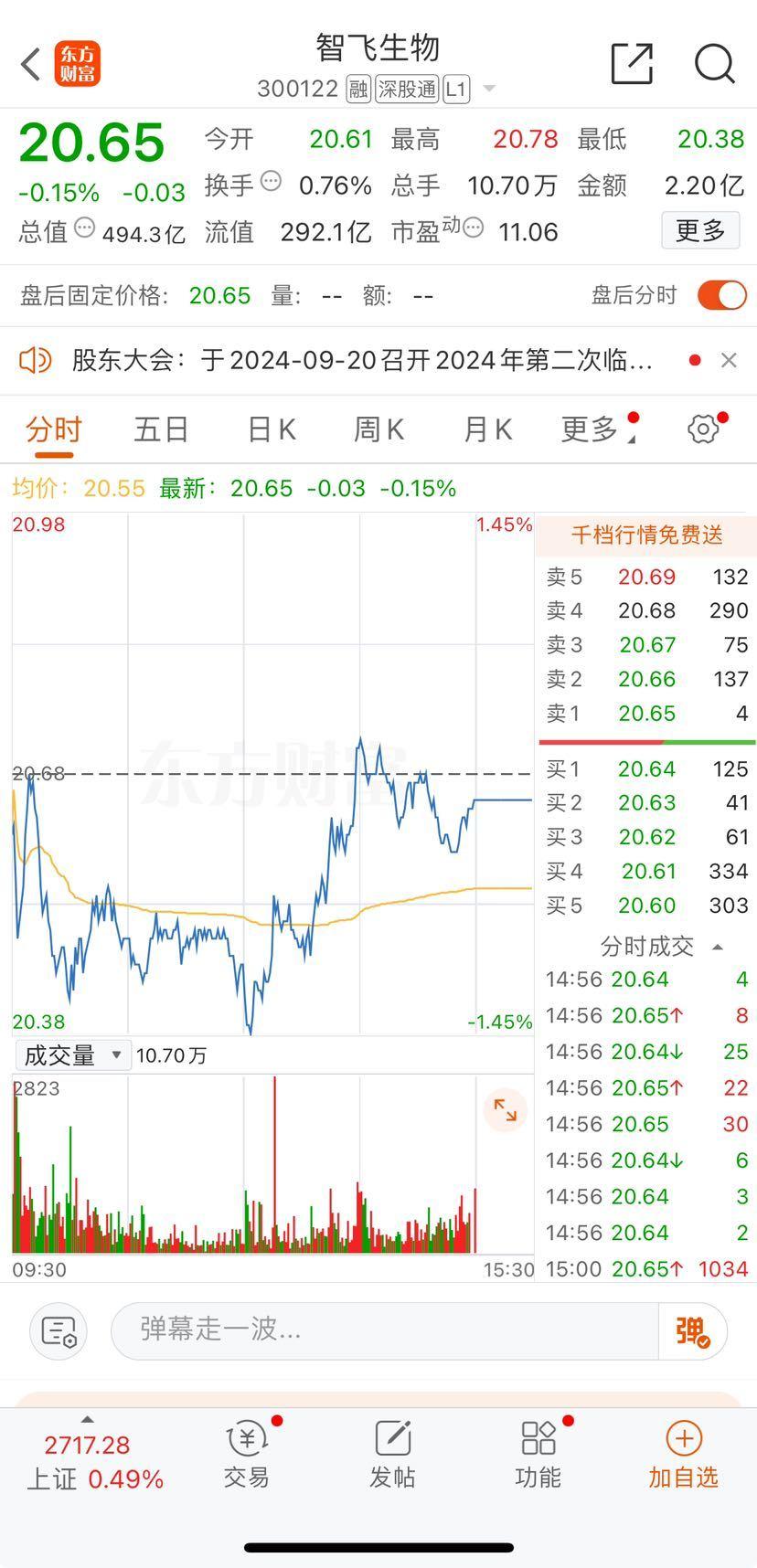Switch to the 日K chart tab
The height and width of the screenshot is (1568, 757).
271,429
